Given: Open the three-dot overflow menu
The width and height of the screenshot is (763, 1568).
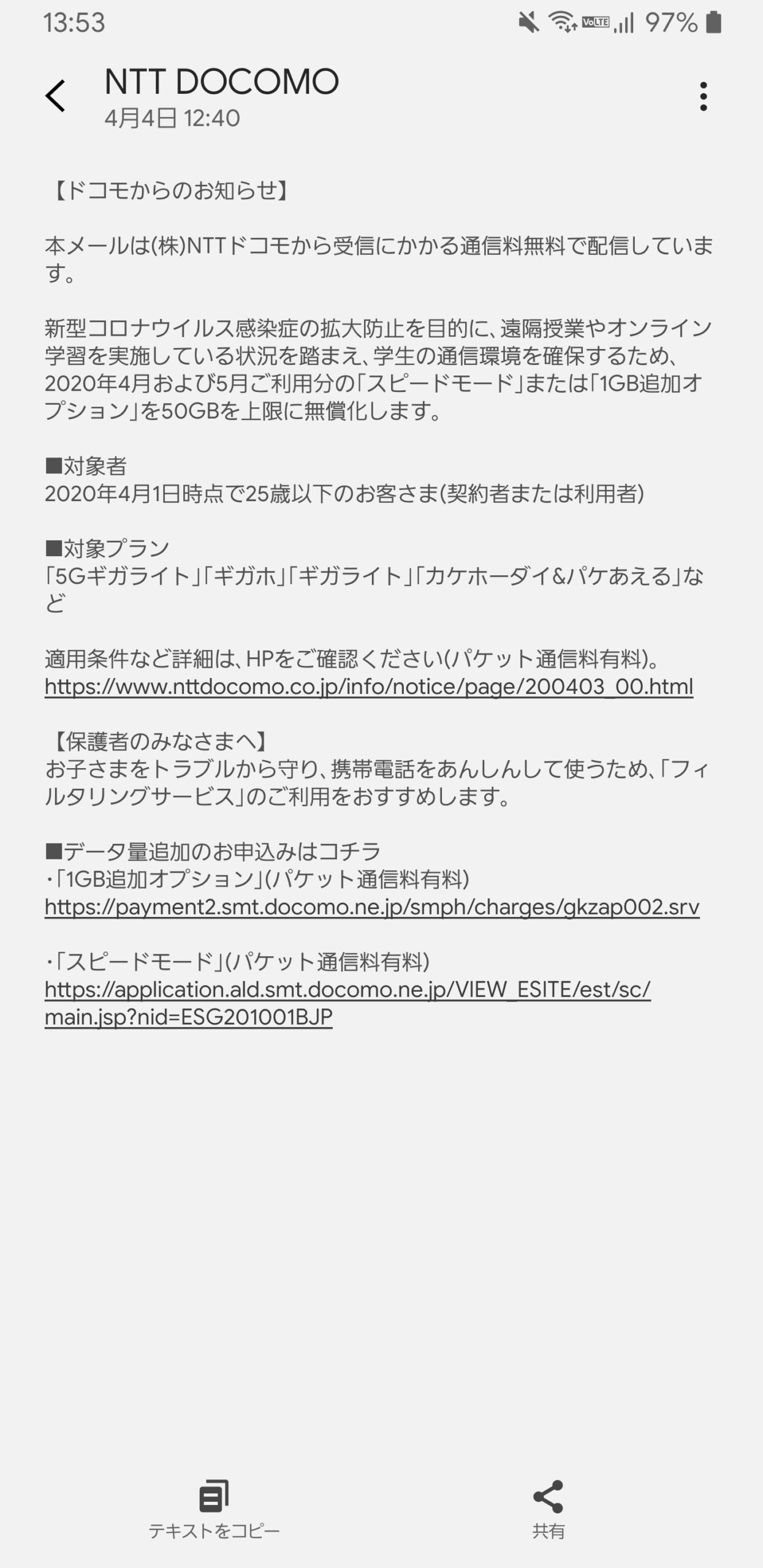Looking at the screenshot, I should [703, 97].
